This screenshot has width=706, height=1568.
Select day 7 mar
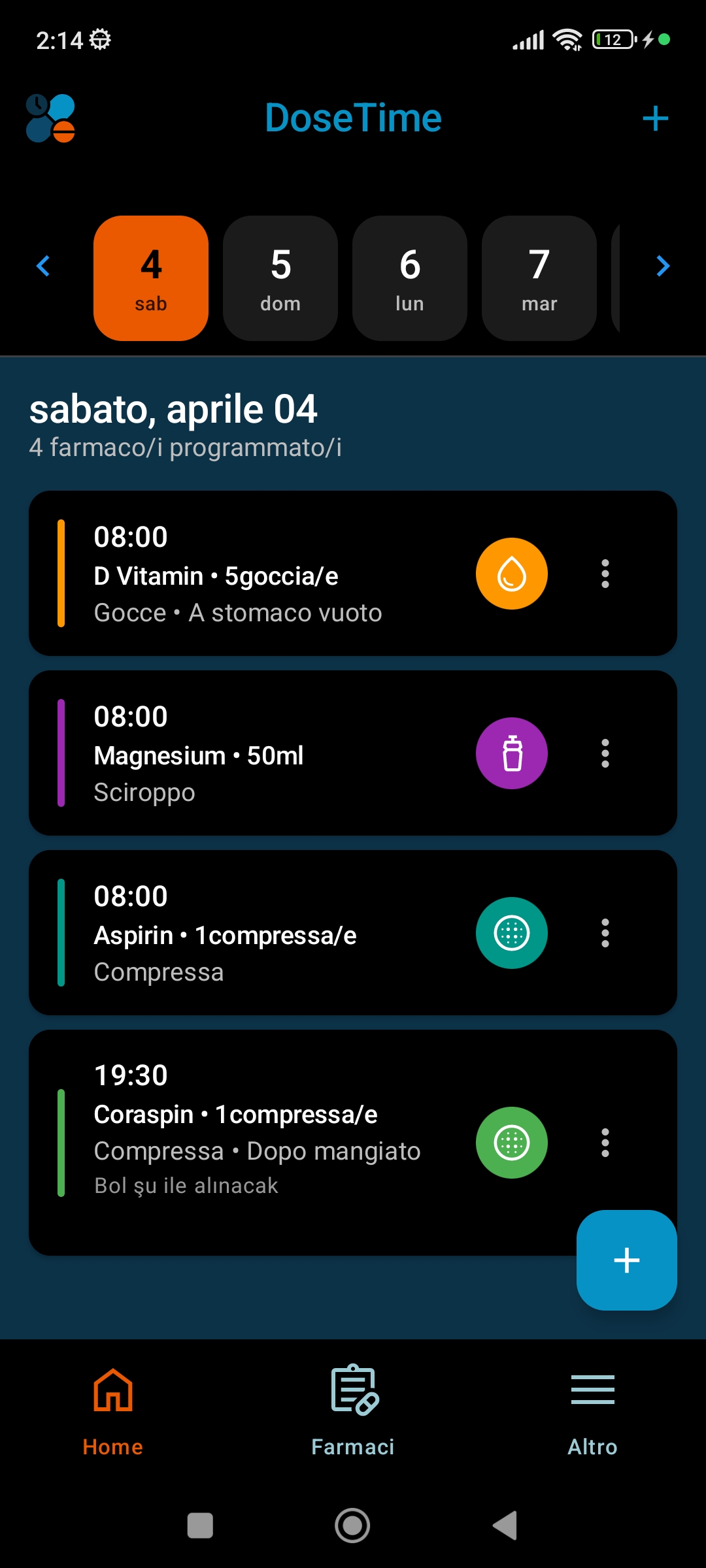(539, 278)
